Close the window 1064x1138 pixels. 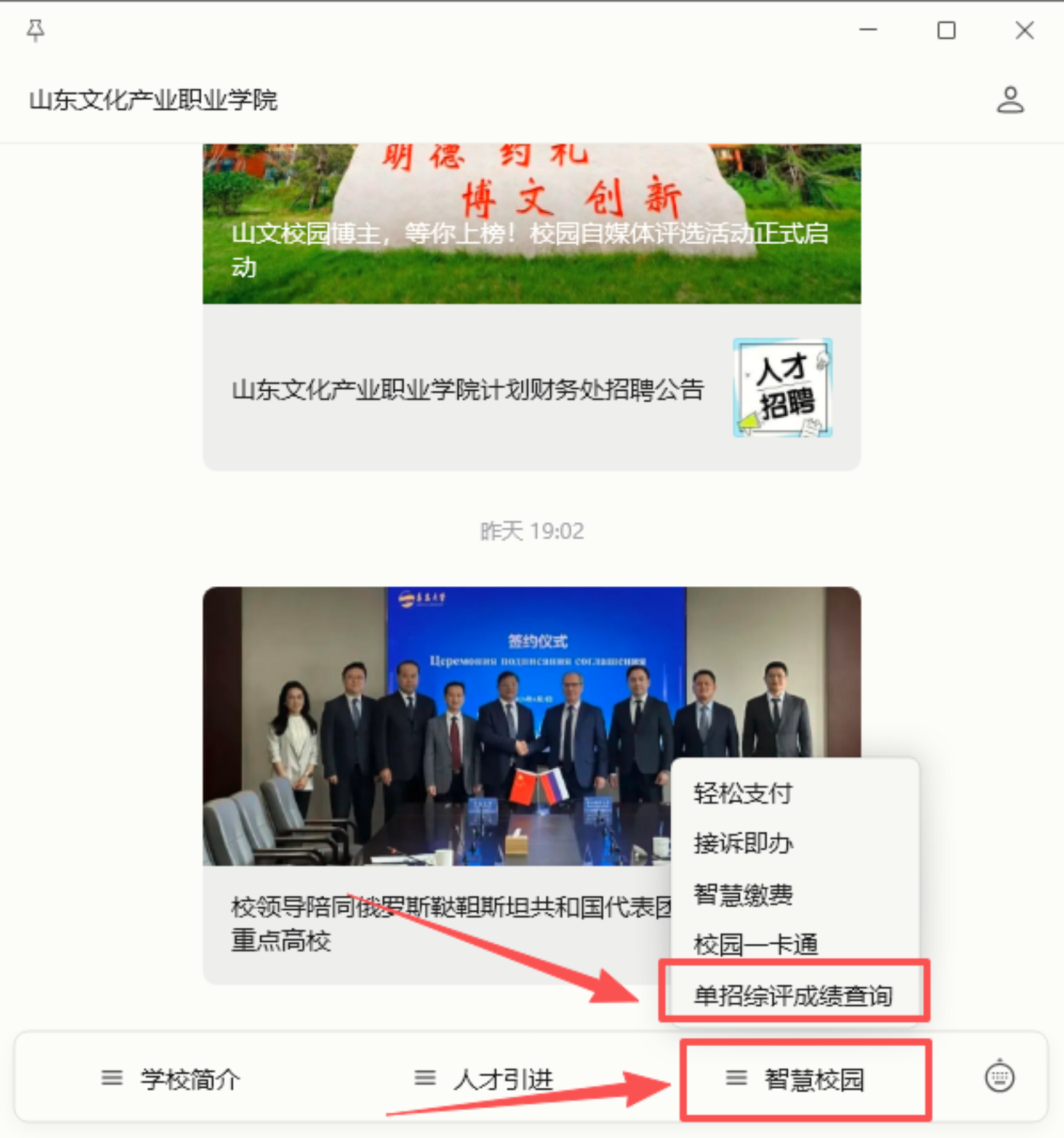pos(1024,30)
